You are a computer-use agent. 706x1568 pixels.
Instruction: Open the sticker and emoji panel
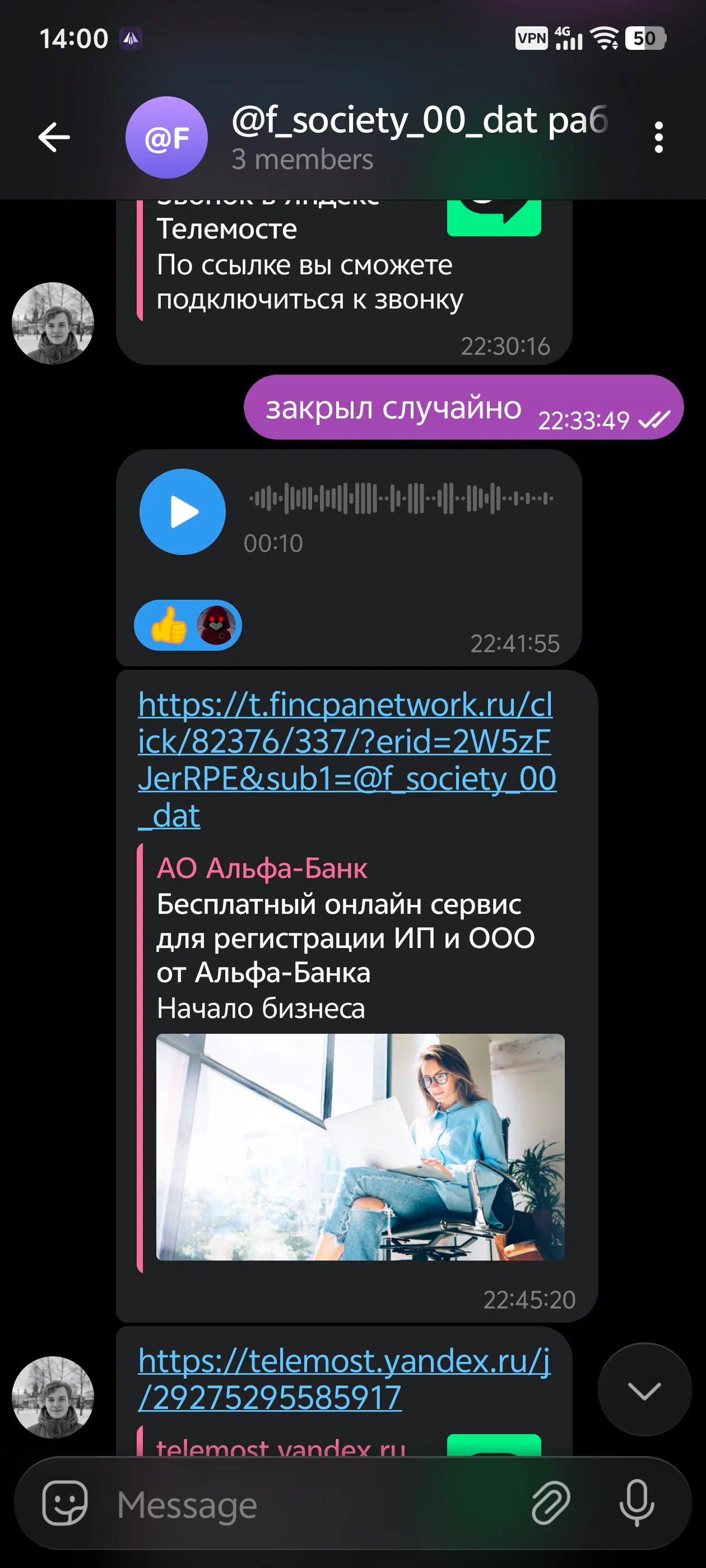tap(64, 1504)
